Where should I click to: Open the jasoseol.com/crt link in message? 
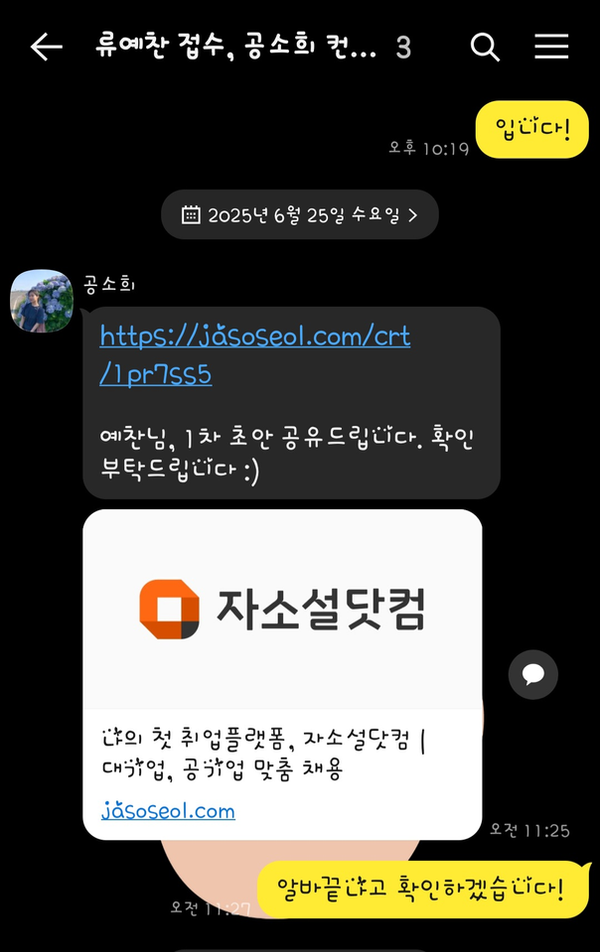pos(255,354)
